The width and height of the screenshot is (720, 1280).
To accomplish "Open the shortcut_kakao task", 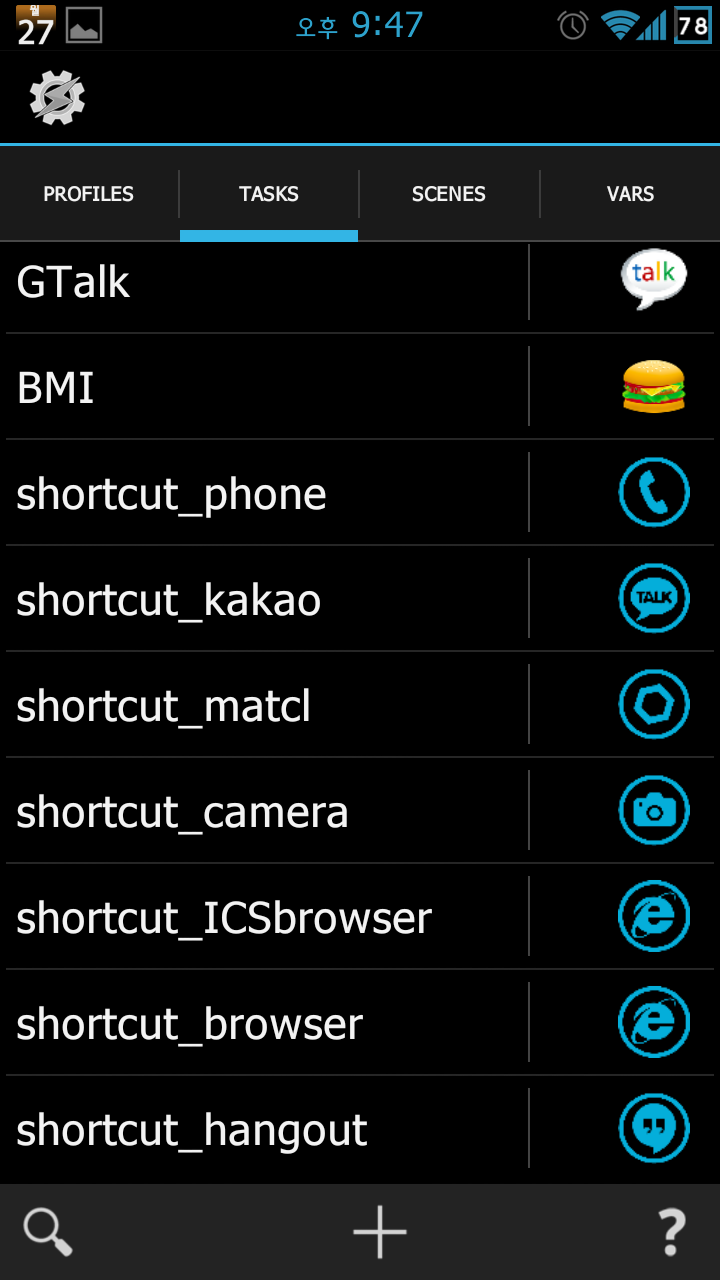I will (265, 600).
